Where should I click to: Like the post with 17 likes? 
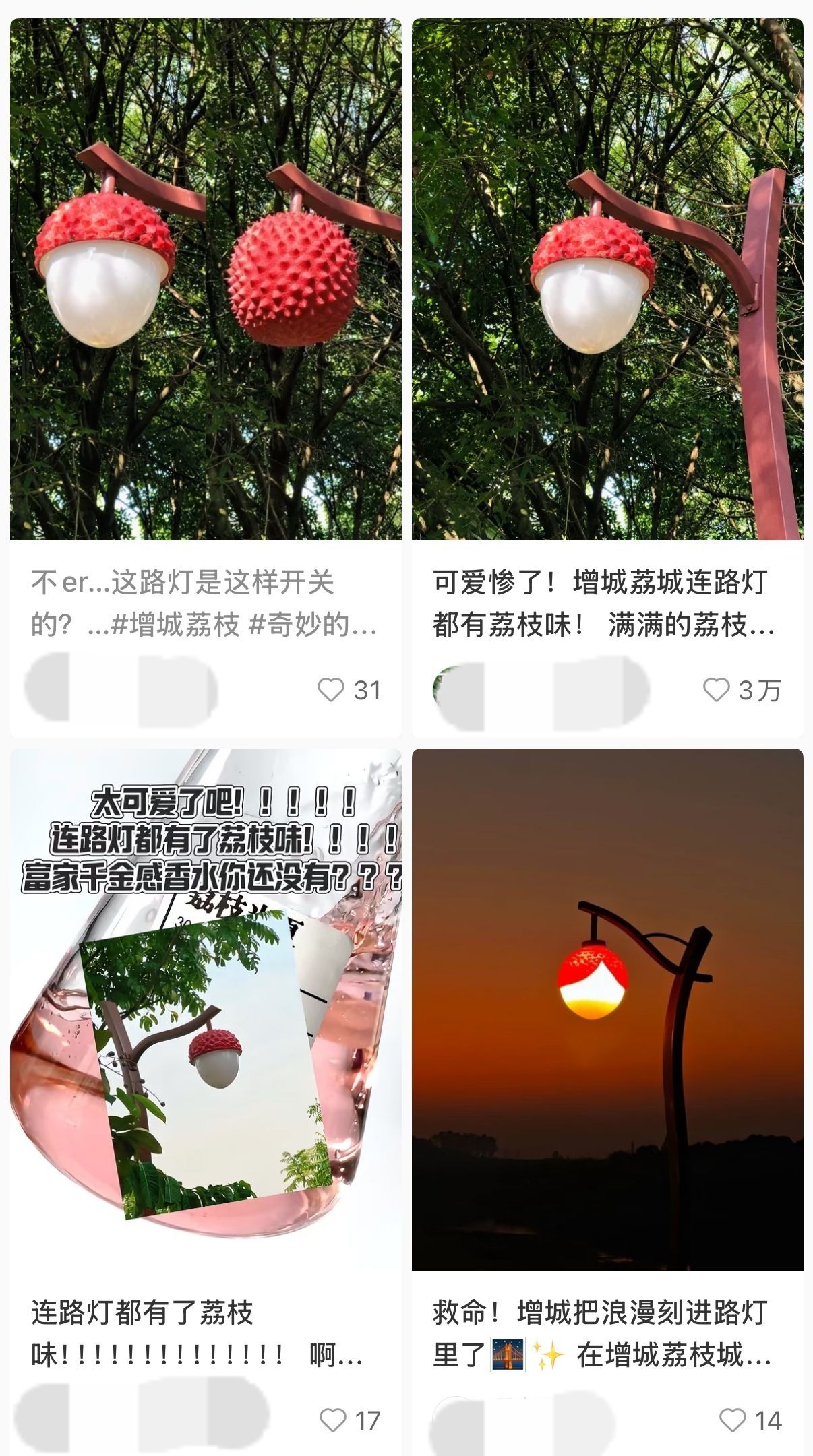click(x=332, y=1420)
